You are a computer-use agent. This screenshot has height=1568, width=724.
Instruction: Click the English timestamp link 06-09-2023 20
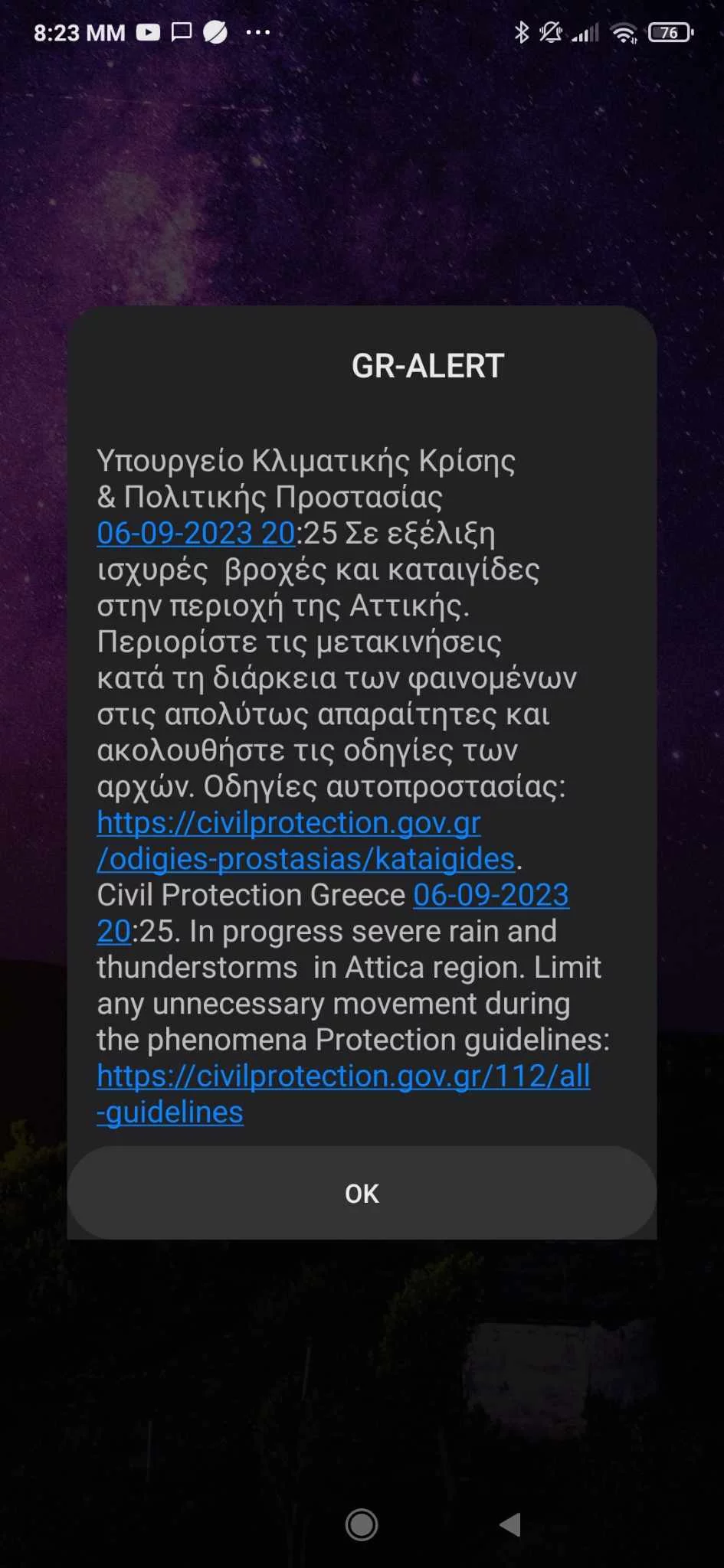tap(490, 894)
